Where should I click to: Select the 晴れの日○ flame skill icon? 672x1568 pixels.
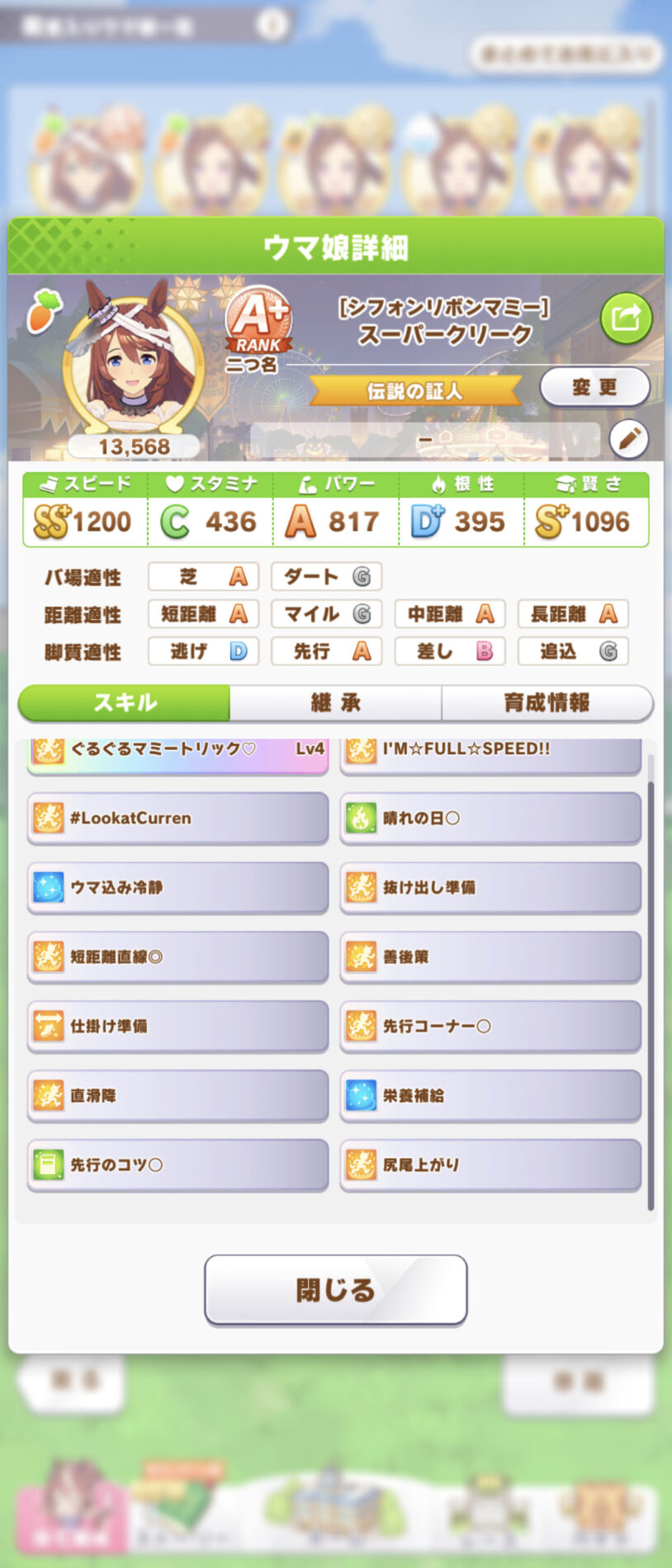click(x=361, y=818)
